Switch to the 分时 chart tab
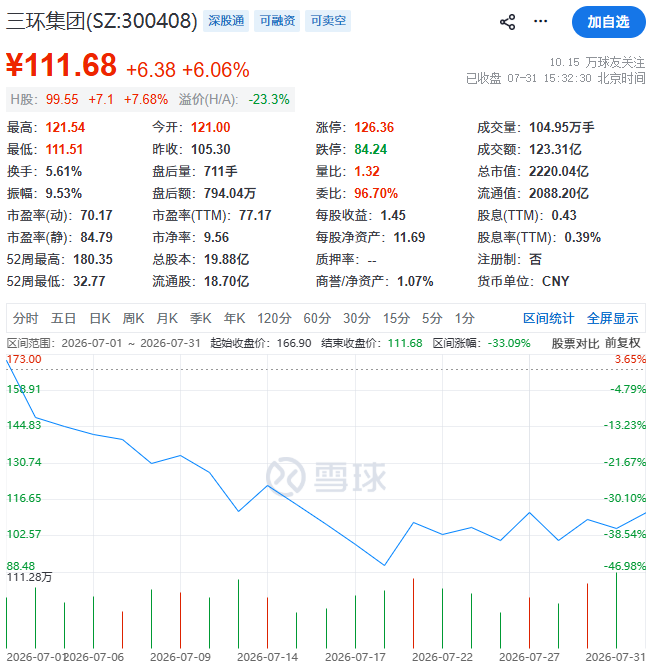This screenshot has width=650, height=664. point(25,318)
